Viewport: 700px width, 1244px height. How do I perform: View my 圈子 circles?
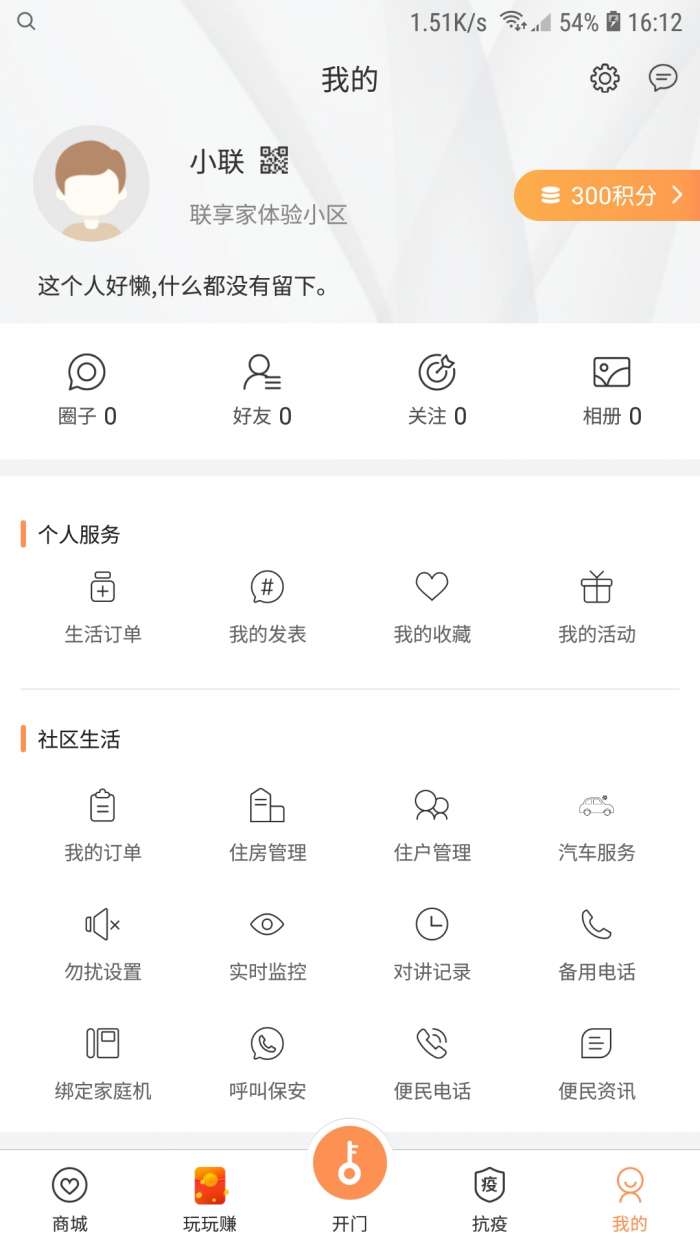(87, 390)
